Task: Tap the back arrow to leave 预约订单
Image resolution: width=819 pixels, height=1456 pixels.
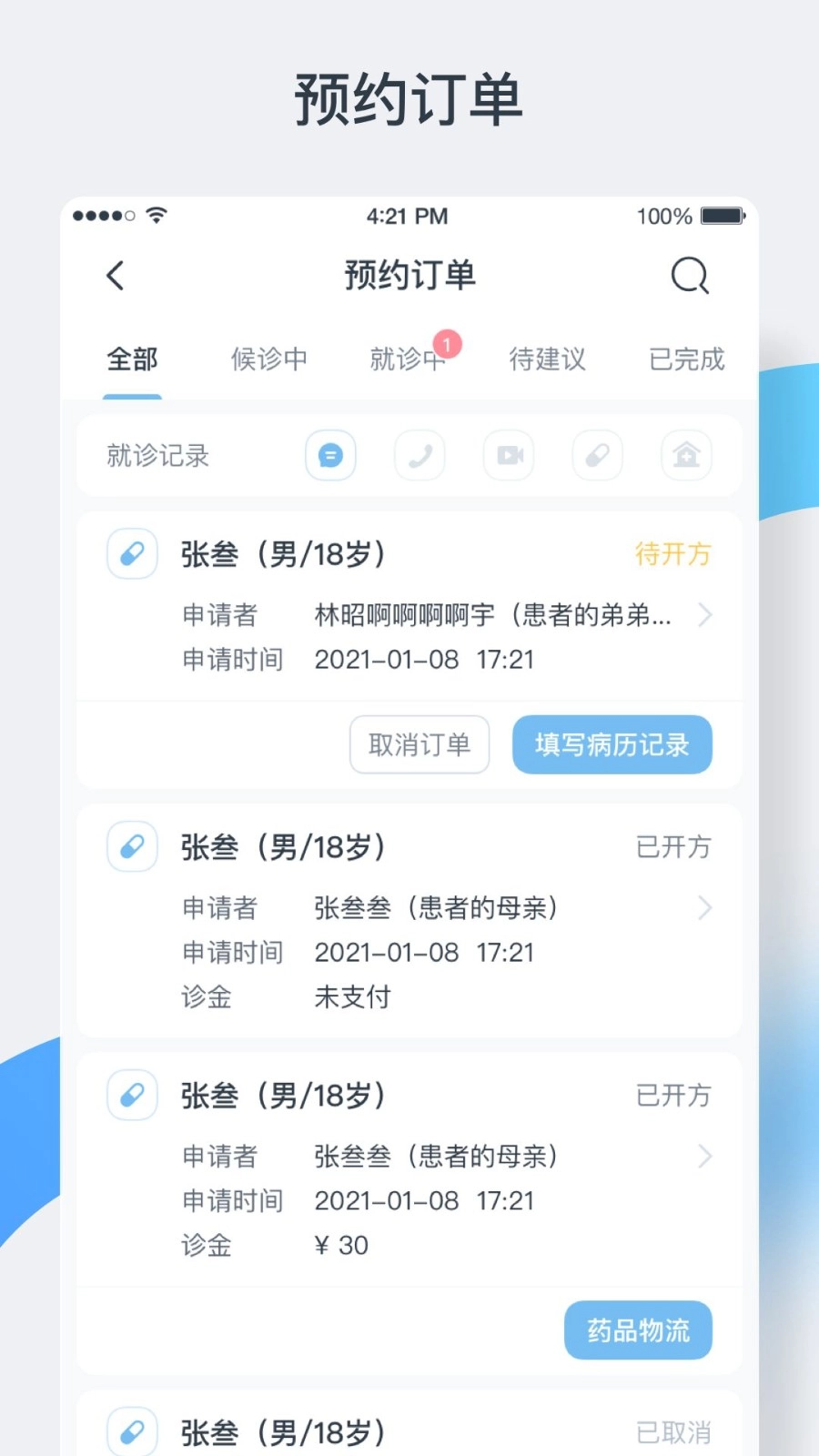Action: [x=115, y=275]
